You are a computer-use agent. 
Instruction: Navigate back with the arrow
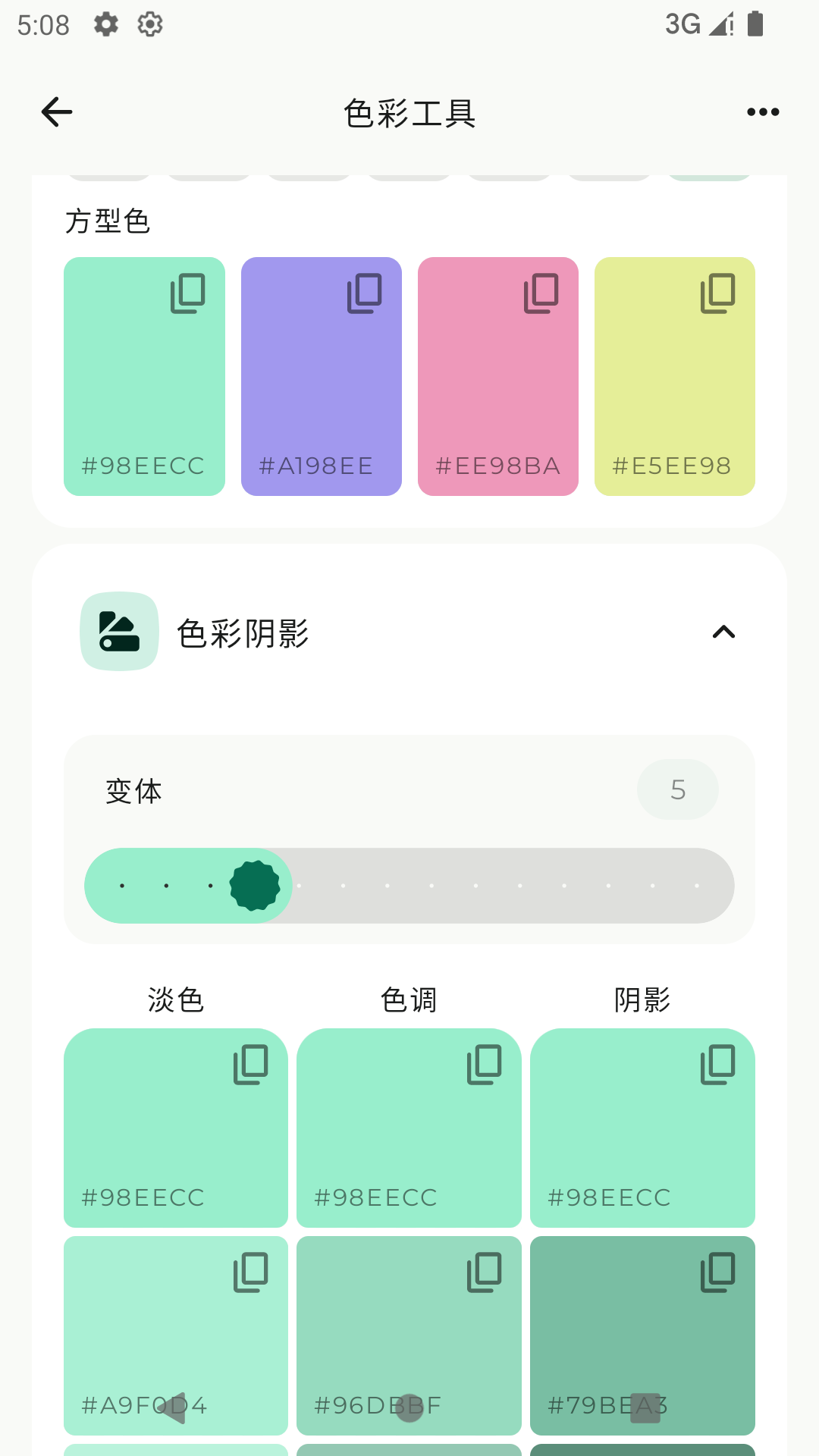click(55, 111)
